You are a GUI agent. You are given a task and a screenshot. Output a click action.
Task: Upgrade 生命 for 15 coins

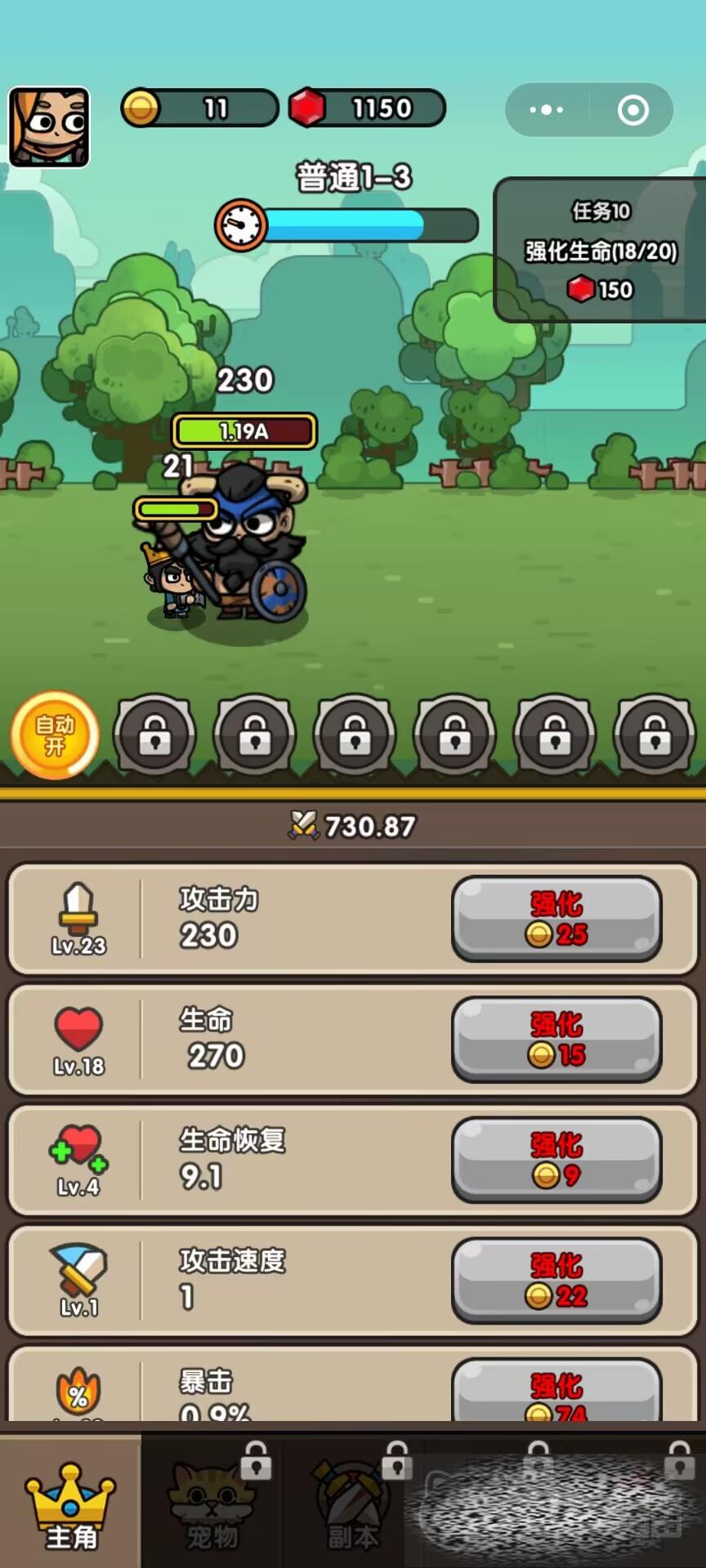click(x=556, y=1039)
